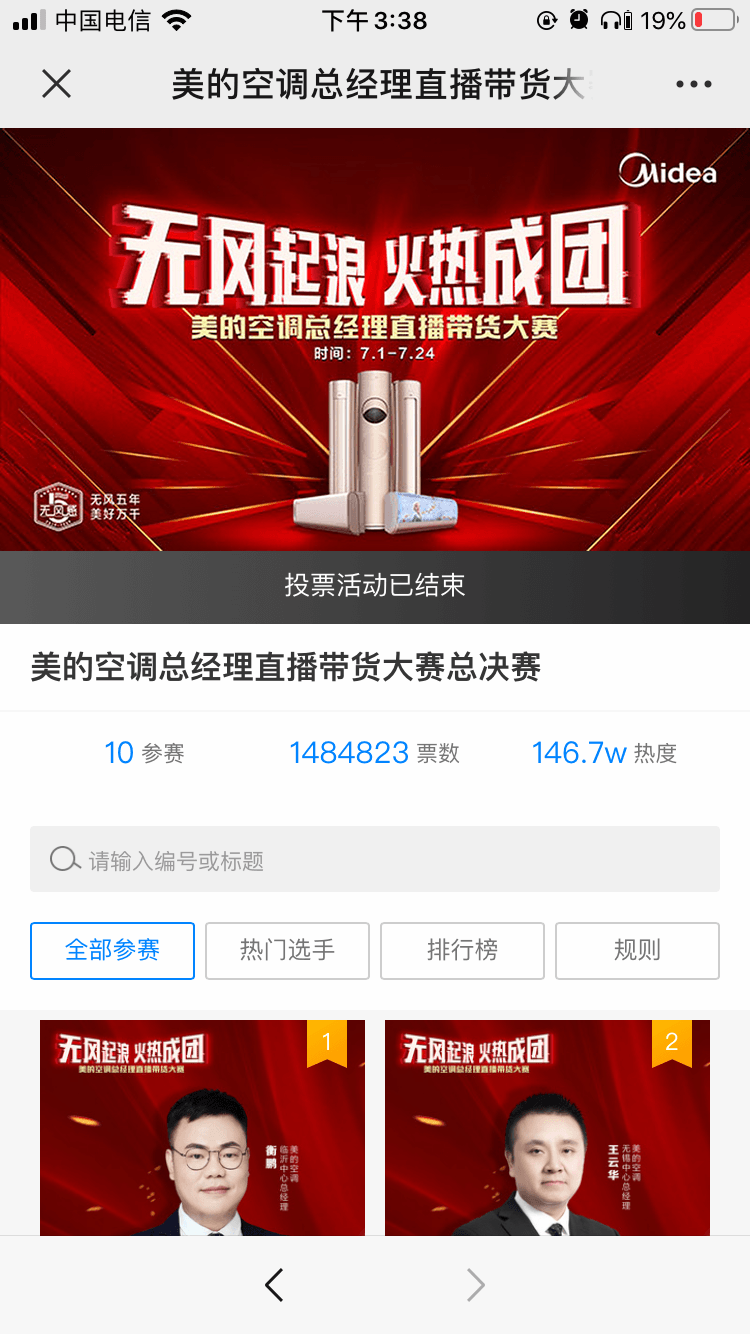Open the 排行榜 ranking tab
This screenshot has height=1334, width=750.
pos(462,950)
